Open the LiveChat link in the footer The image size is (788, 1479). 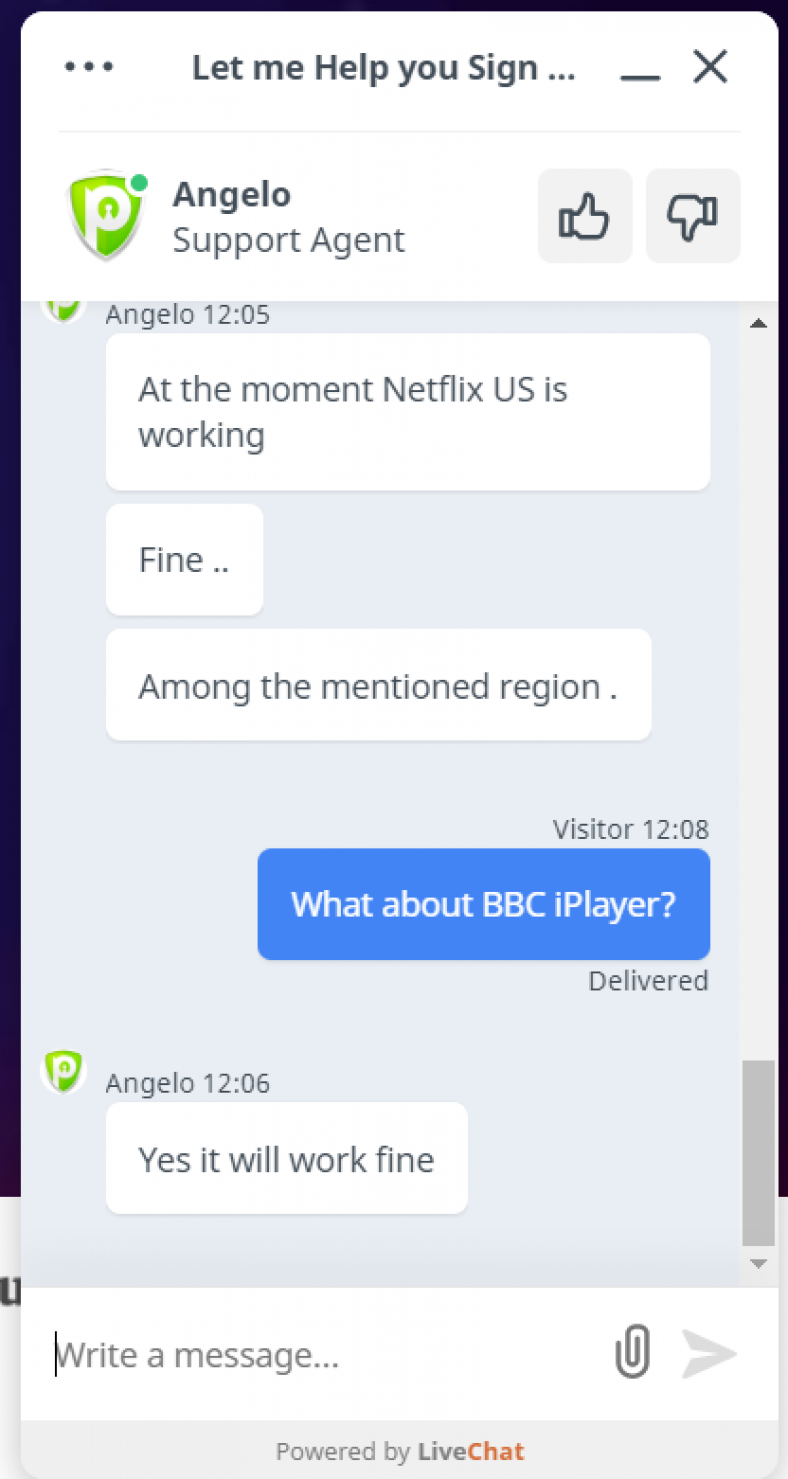[x=470, y=1451]
